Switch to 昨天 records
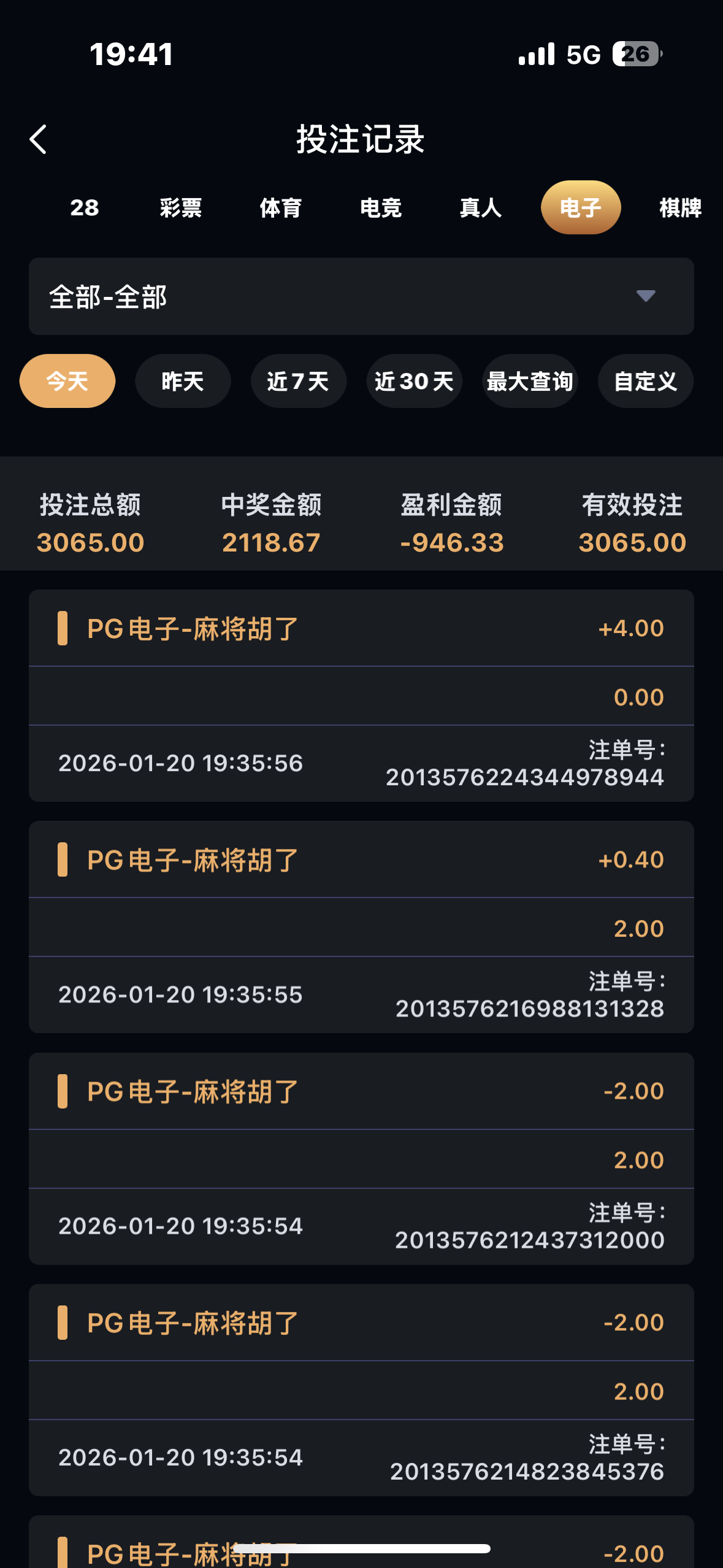This screenshot has height=1568, width=723. [x=182, y=380]
